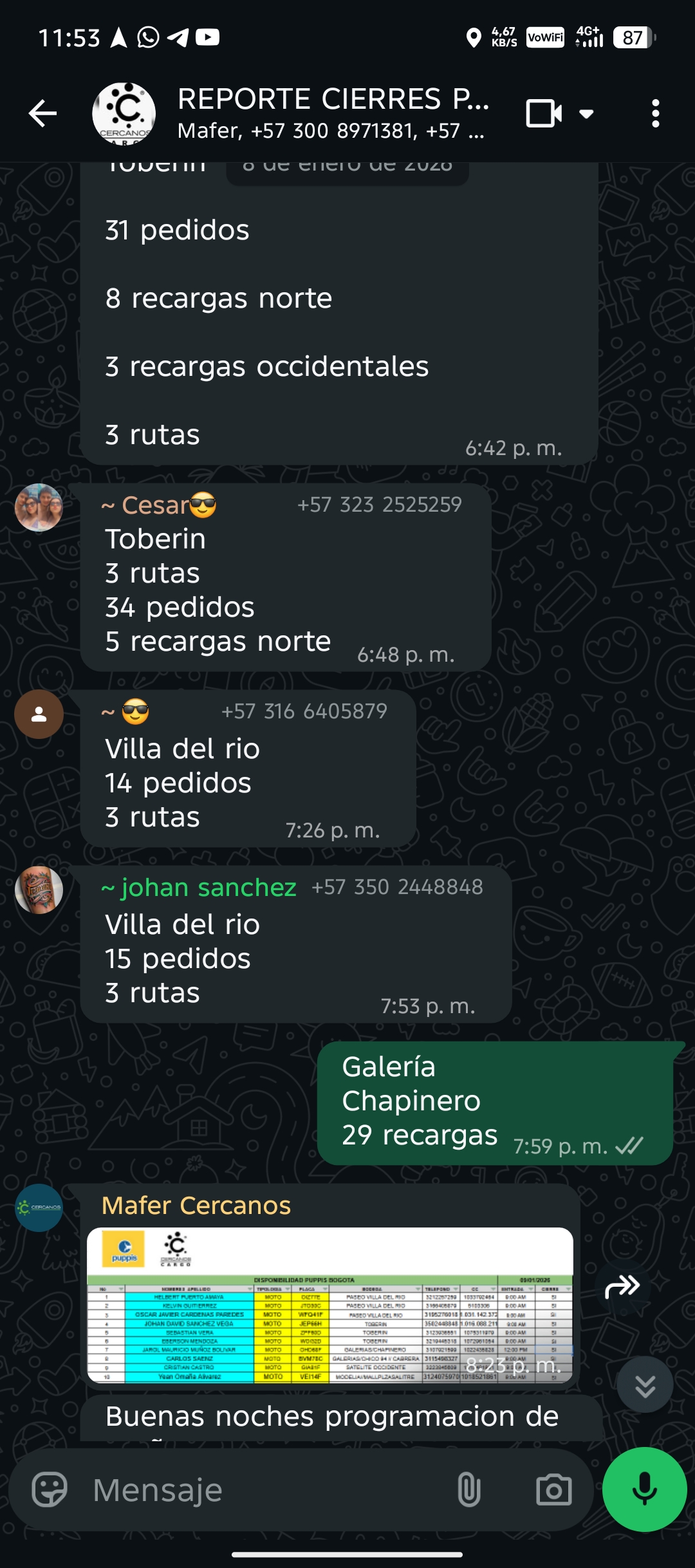Open johan sanchez's profile picture
The width and height of the screenshot is (695, 1568).
[x=39, y=890]
